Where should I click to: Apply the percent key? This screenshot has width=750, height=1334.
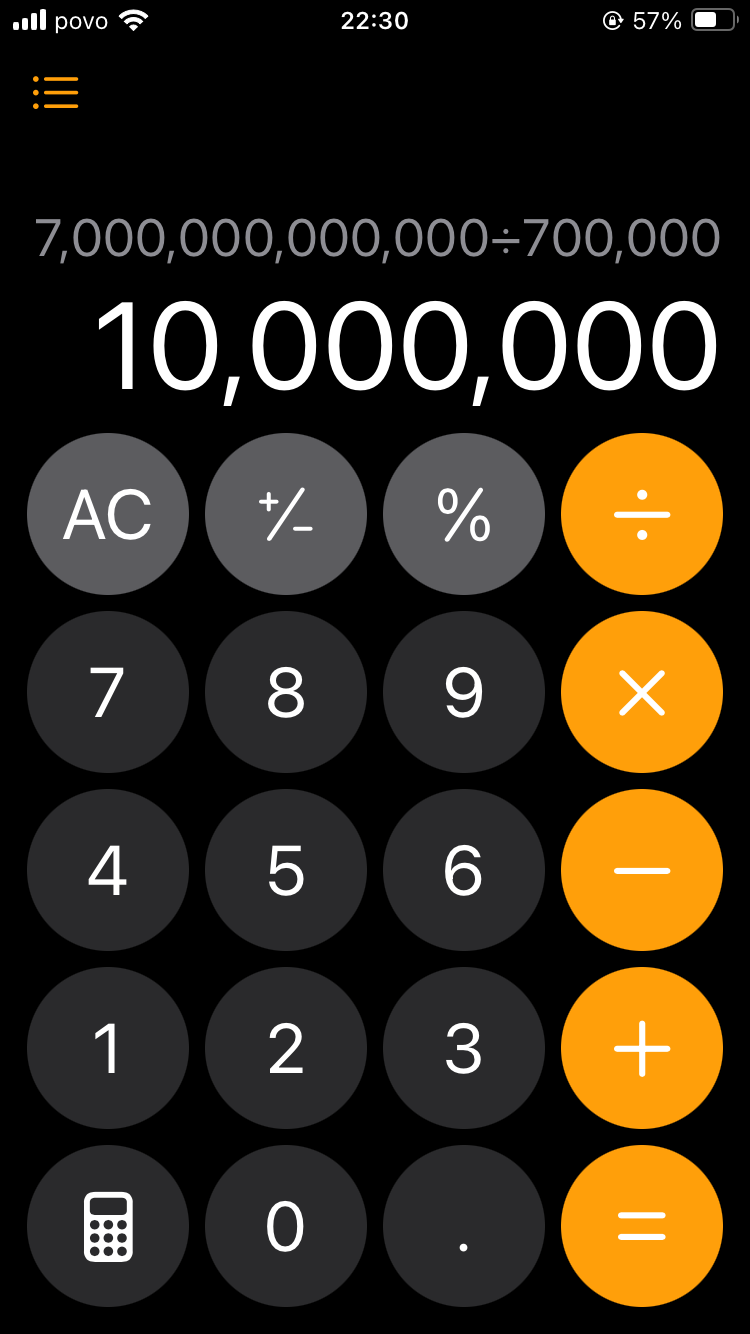coord(464,514)
